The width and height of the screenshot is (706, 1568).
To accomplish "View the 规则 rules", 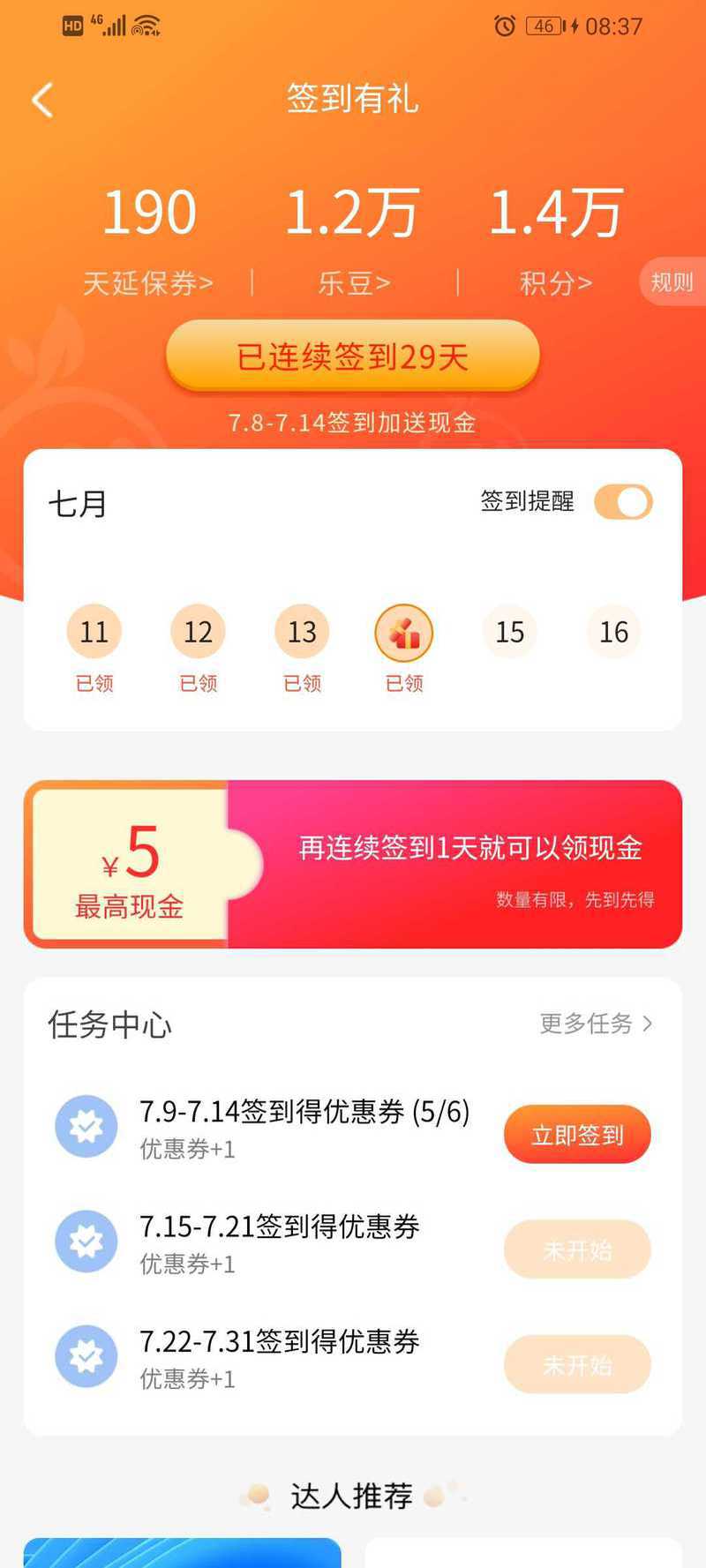I will click(672, 282).
